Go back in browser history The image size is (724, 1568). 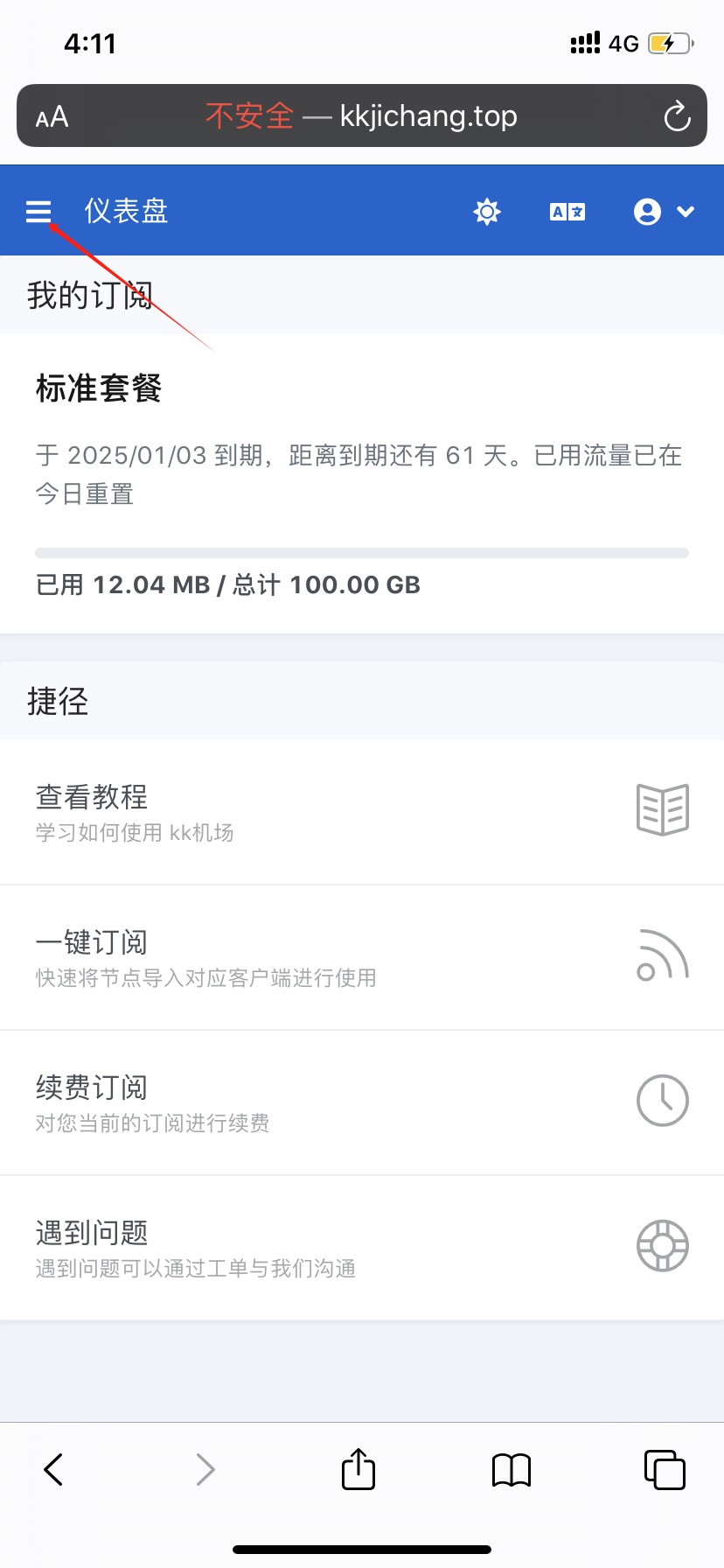53,1469
